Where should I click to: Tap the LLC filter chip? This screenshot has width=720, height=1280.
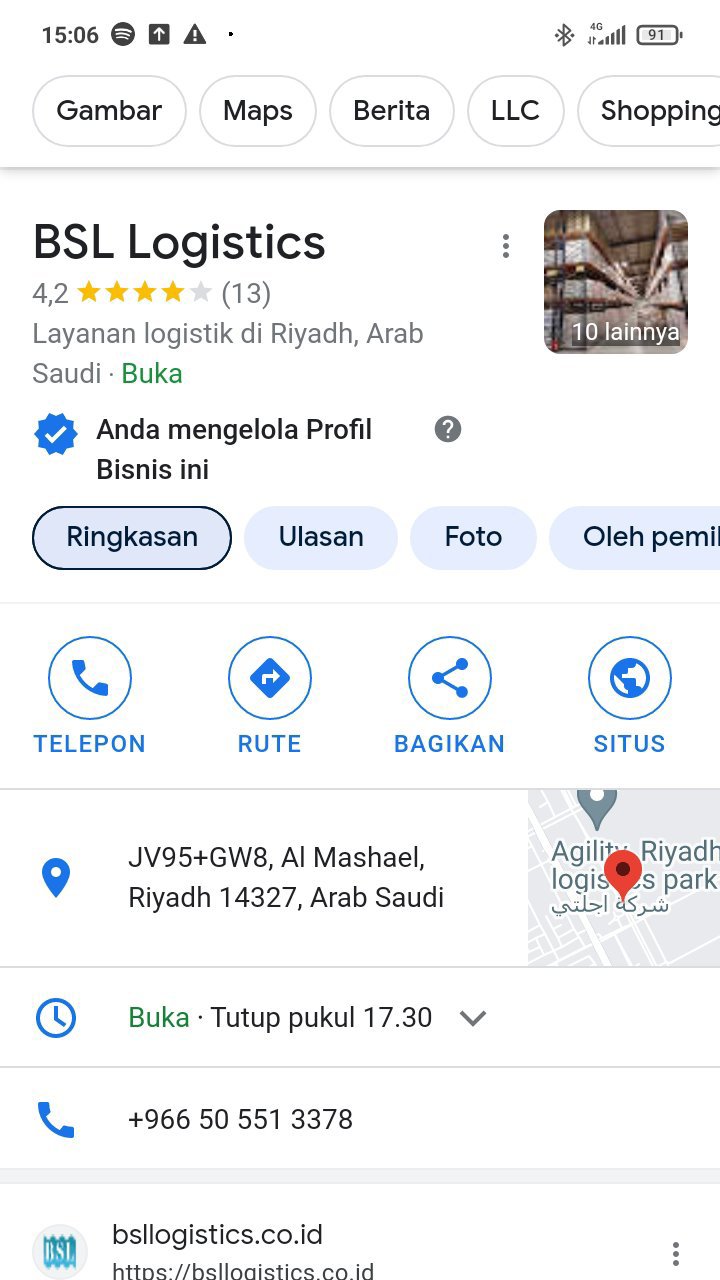515,111
